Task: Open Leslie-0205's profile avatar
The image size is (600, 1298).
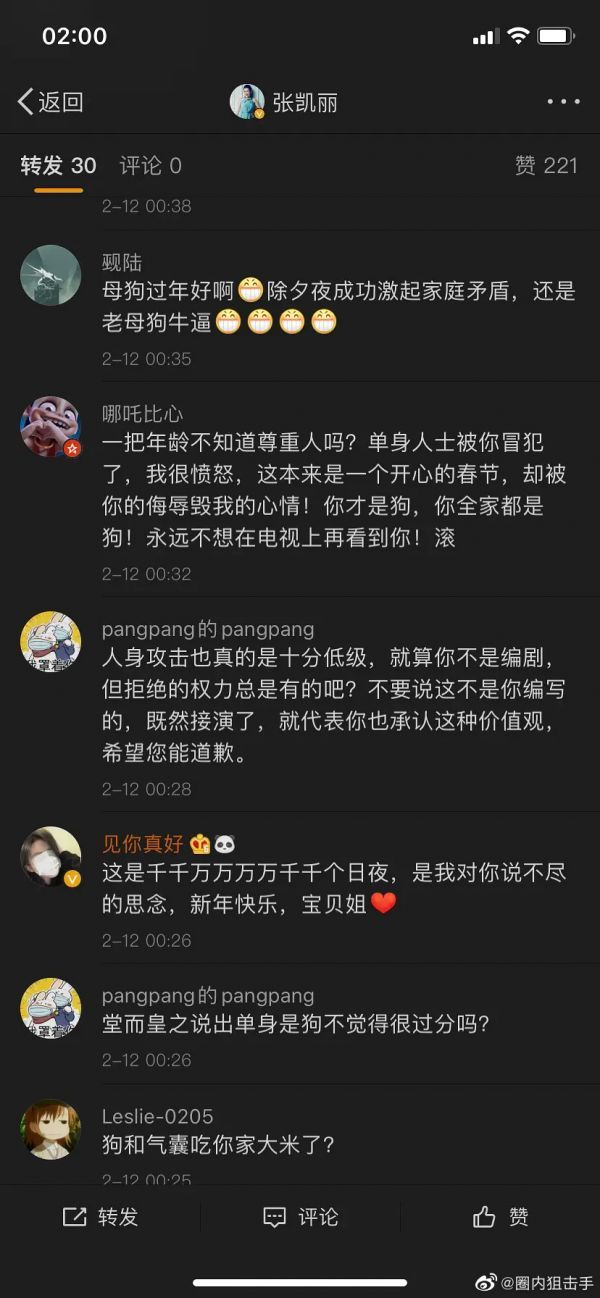Action: [x=50, y=1129]
